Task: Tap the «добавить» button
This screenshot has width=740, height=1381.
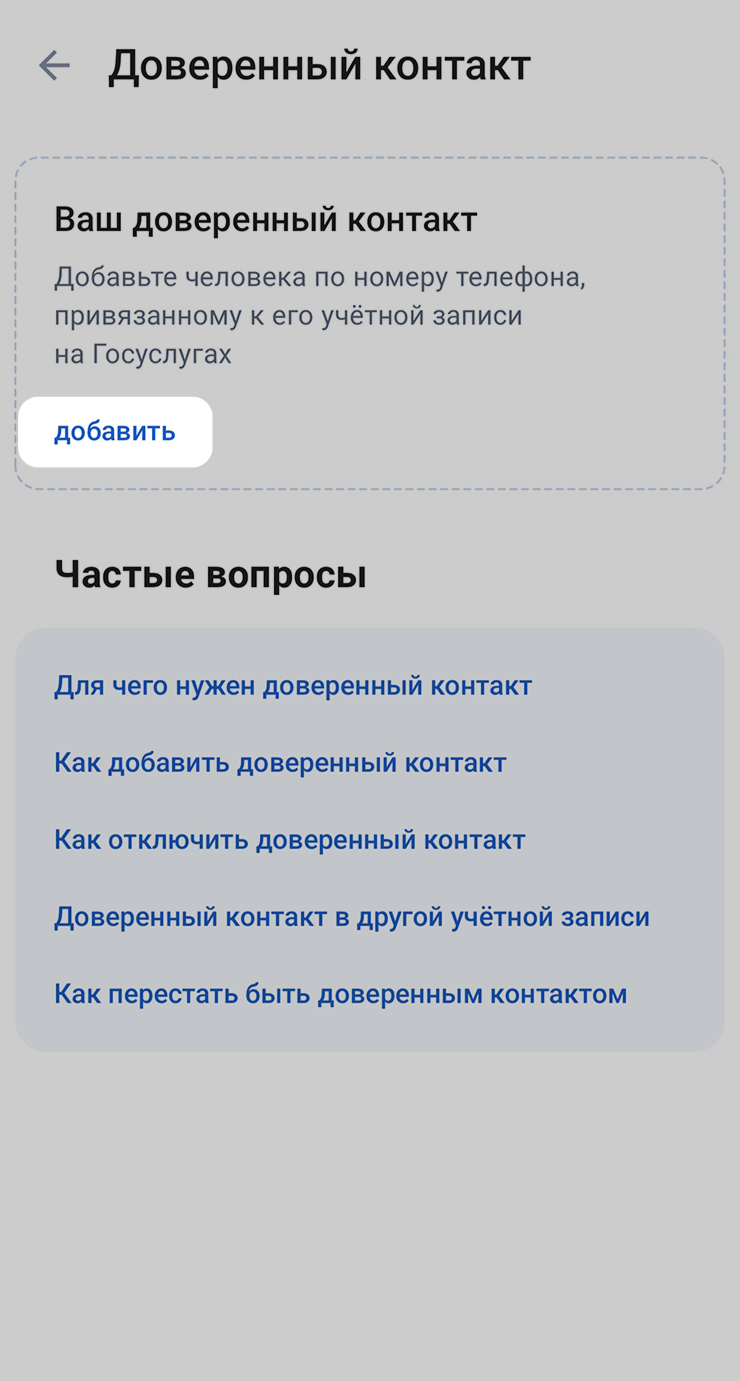Action: (115, 432)
